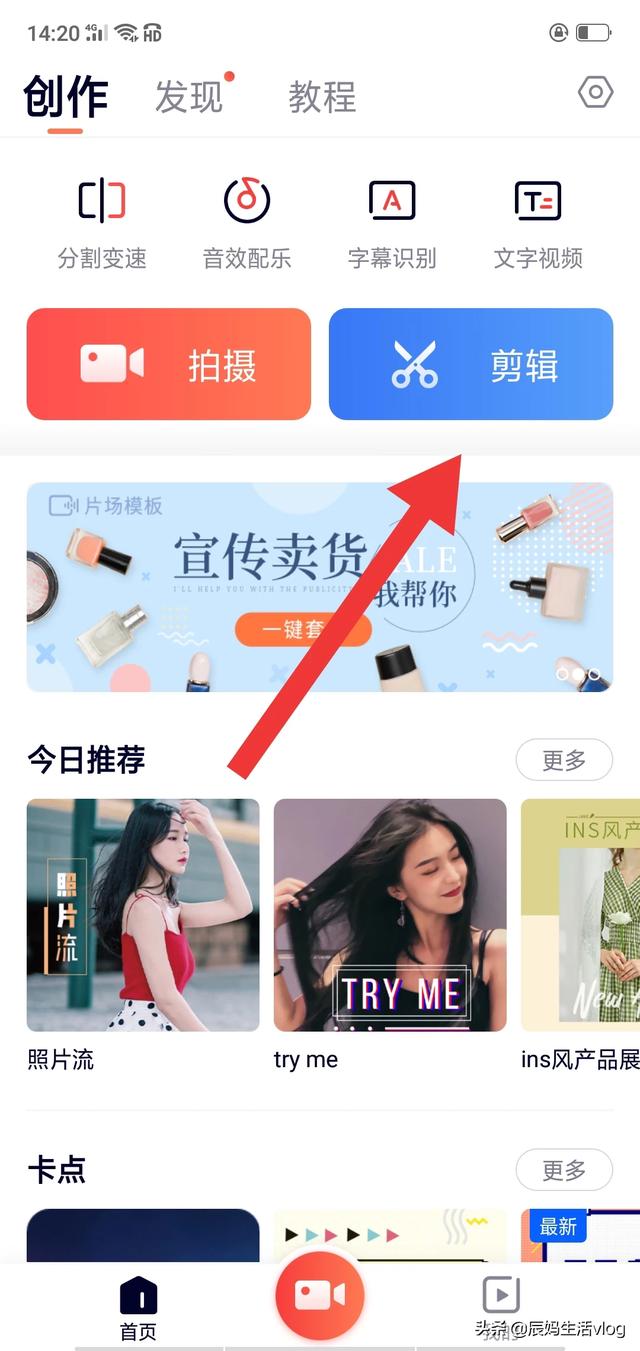Switch to the 发现 tab
Screen dimensions: 640x1351
pyautogui.click(x=190, y=97)
